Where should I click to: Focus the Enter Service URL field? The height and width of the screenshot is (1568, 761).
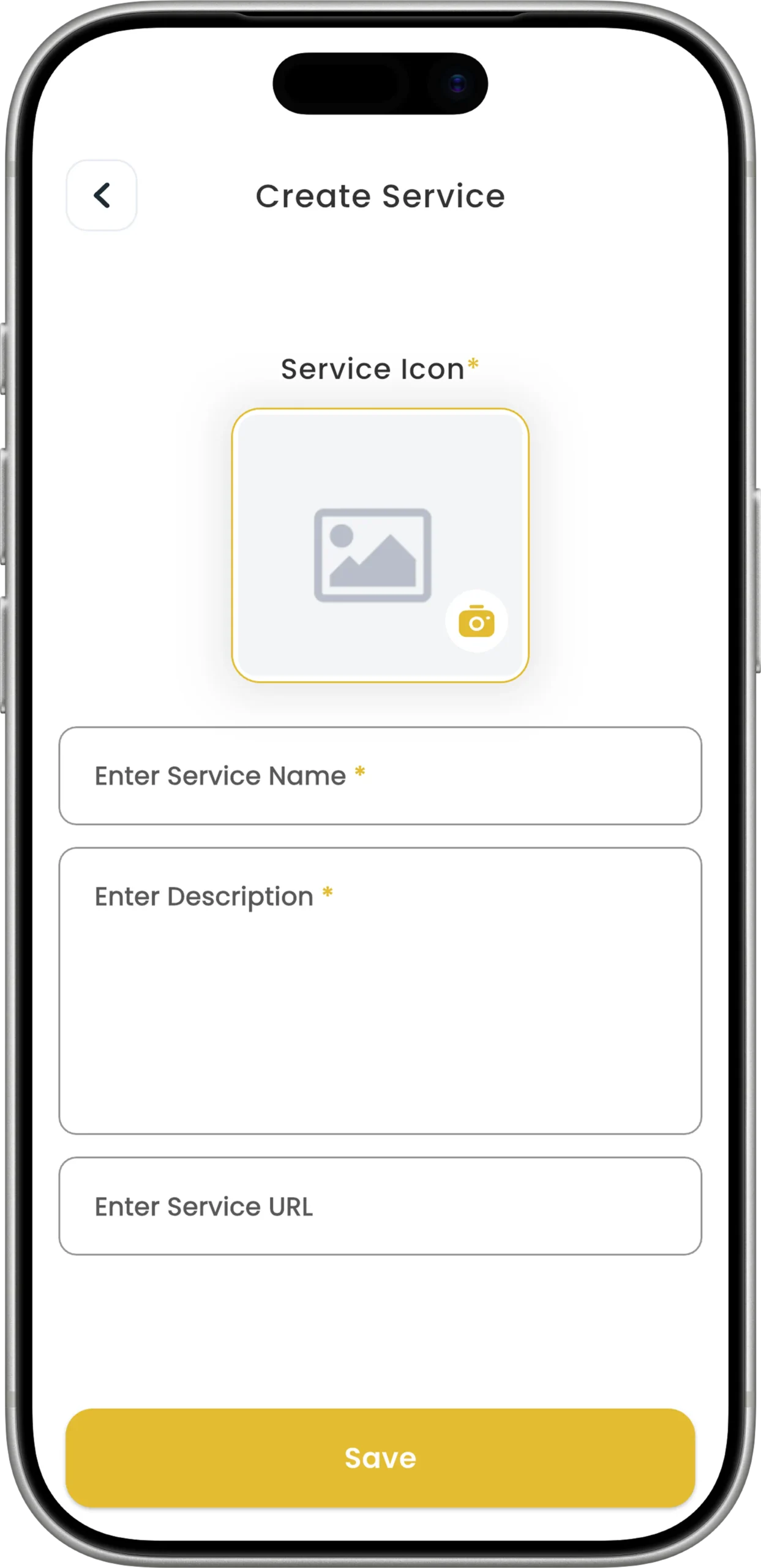tap(380, 1206)
